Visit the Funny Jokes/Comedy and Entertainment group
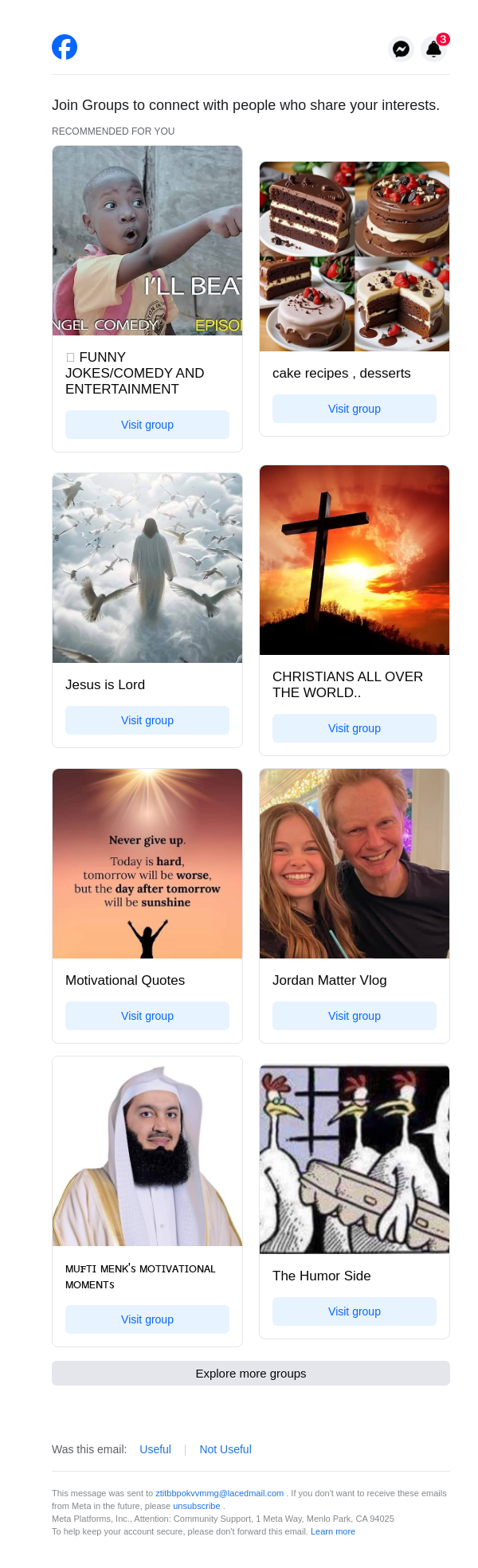This screenshot has width=478, height=1568. pyautogui.click(x=147, y=425)
